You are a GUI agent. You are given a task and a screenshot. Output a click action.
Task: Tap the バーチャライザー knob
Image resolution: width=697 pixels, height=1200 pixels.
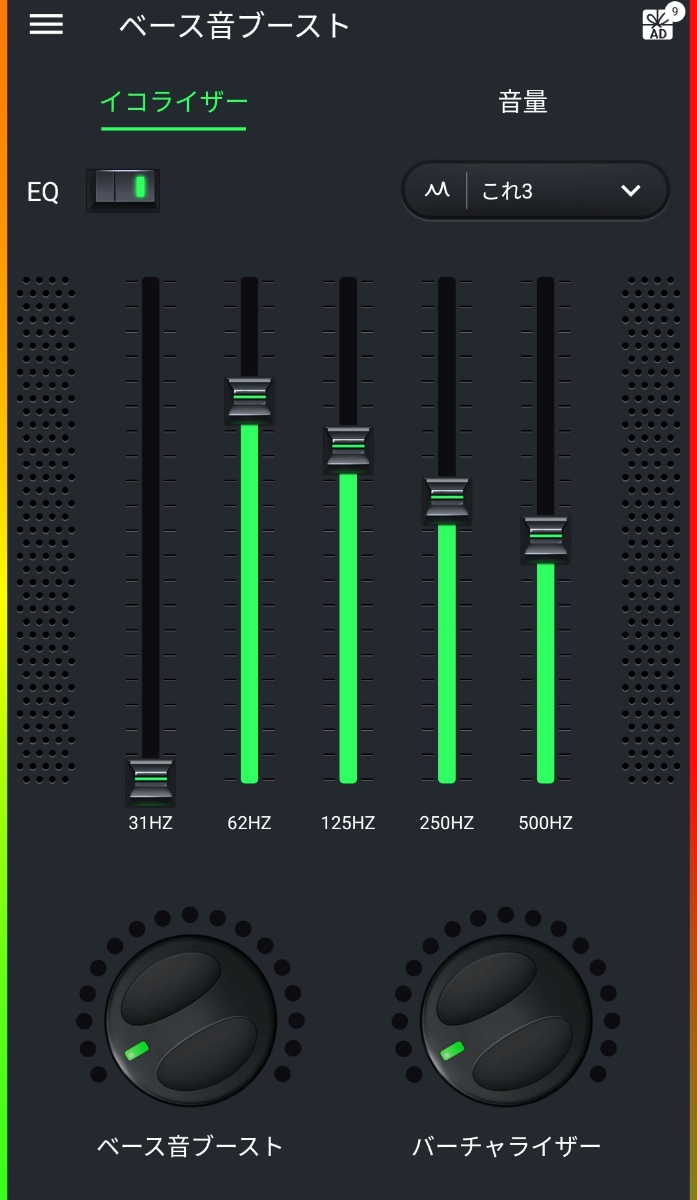(506, 1020)
